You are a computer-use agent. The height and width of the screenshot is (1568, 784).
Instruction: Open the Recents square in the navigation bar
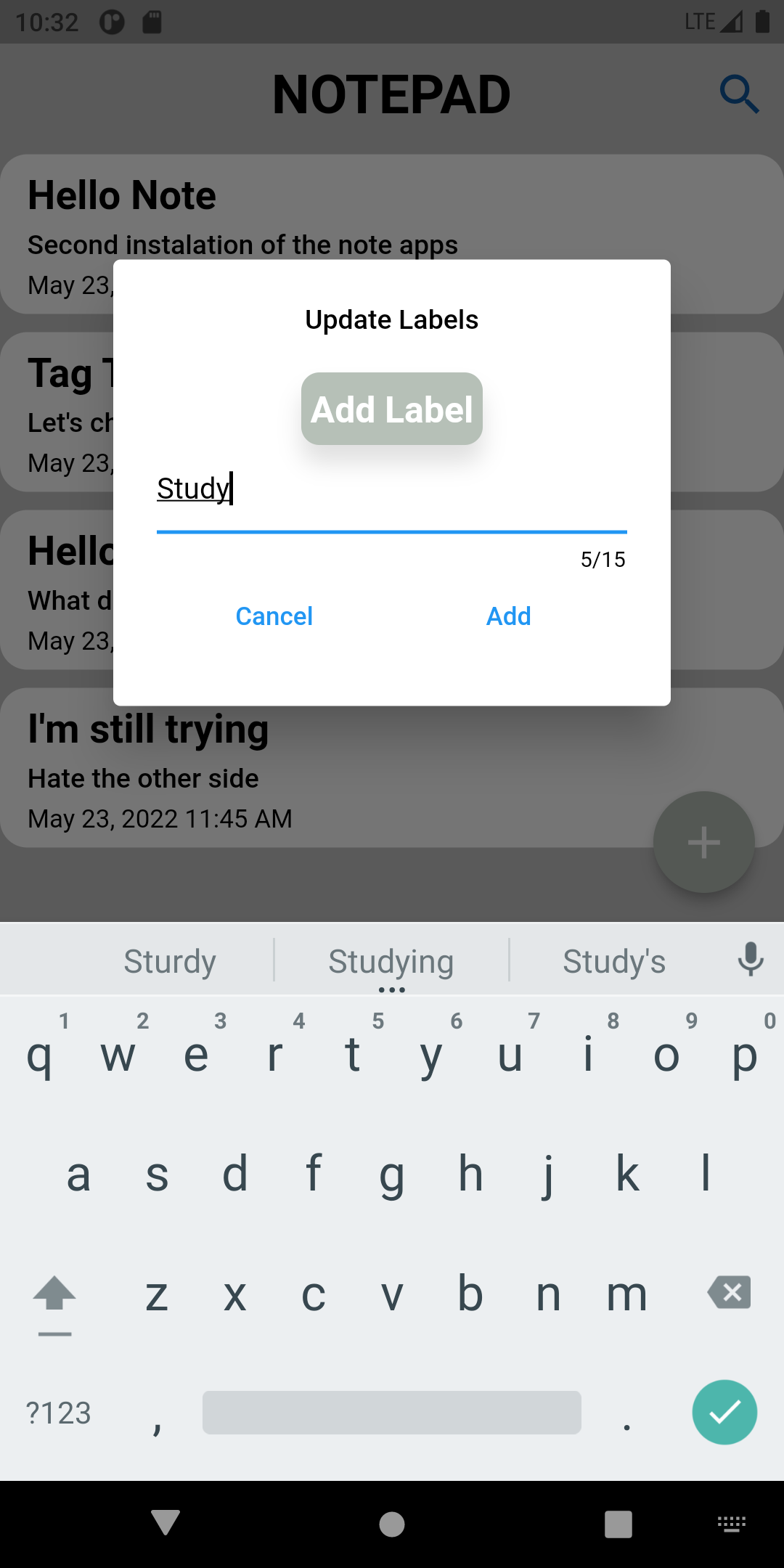click(x=618, y=1523)
